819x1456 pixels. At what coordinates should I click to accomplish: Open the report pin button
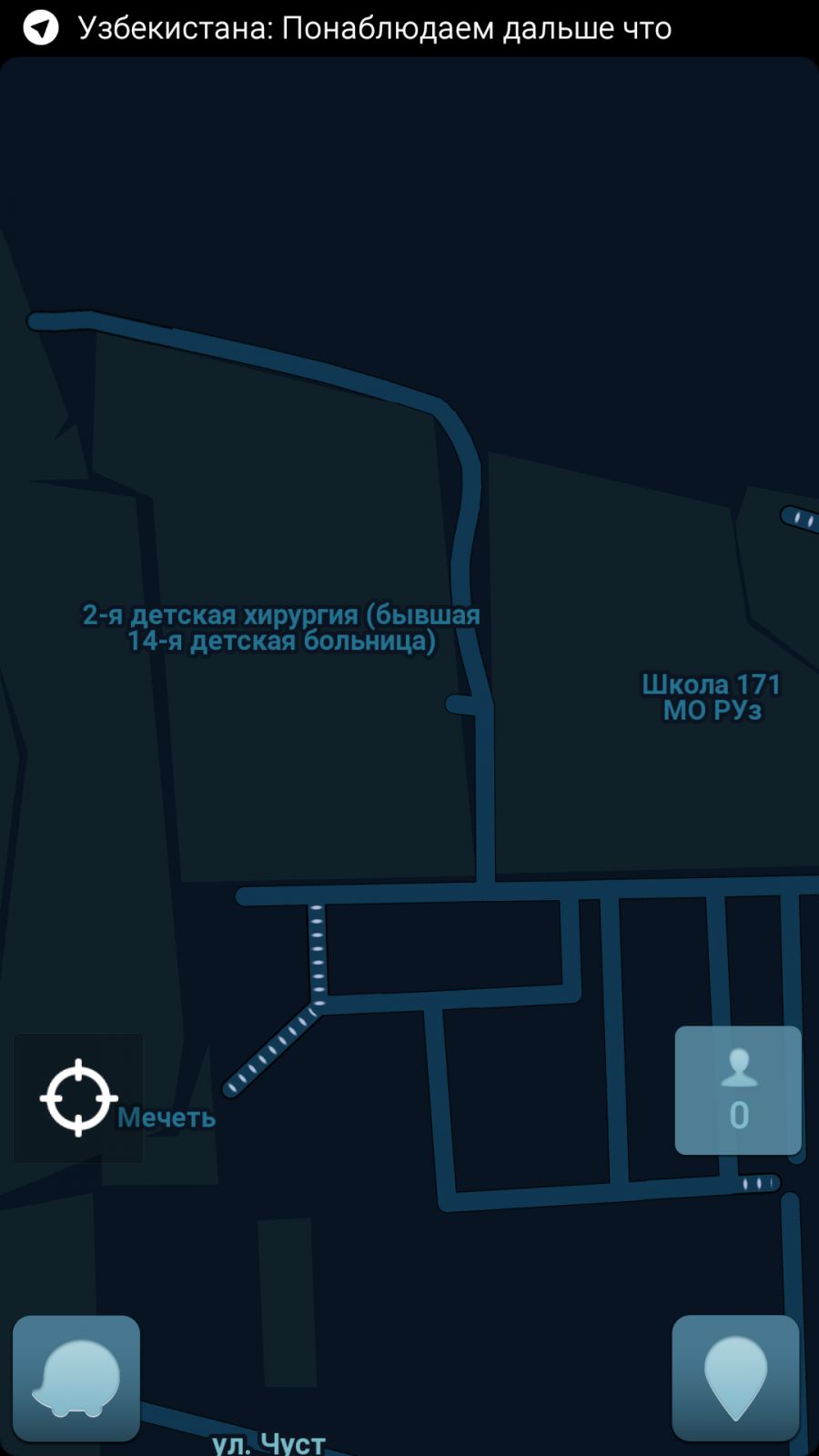click(x=735, y=1378)
